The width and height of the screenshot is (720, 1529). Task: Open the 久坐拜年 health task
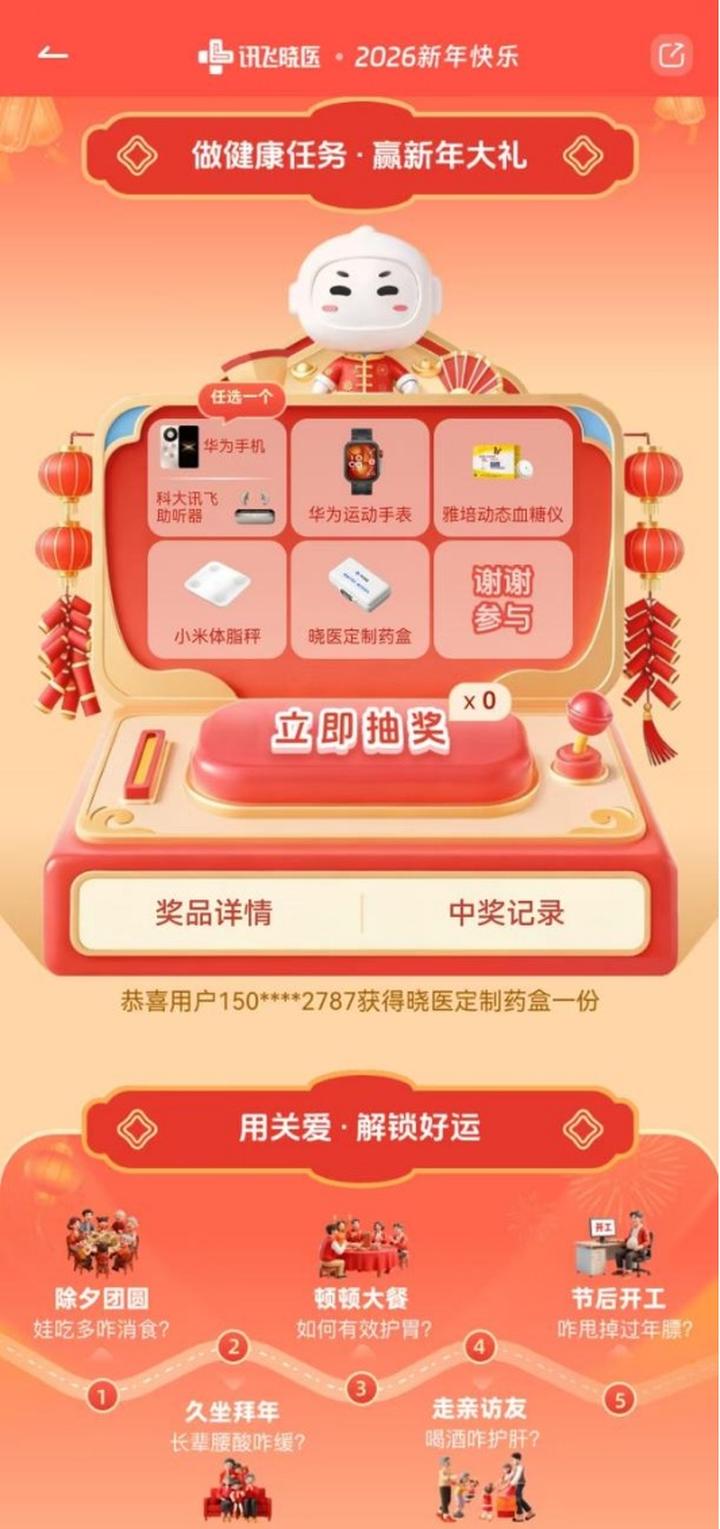[232, 1412]
